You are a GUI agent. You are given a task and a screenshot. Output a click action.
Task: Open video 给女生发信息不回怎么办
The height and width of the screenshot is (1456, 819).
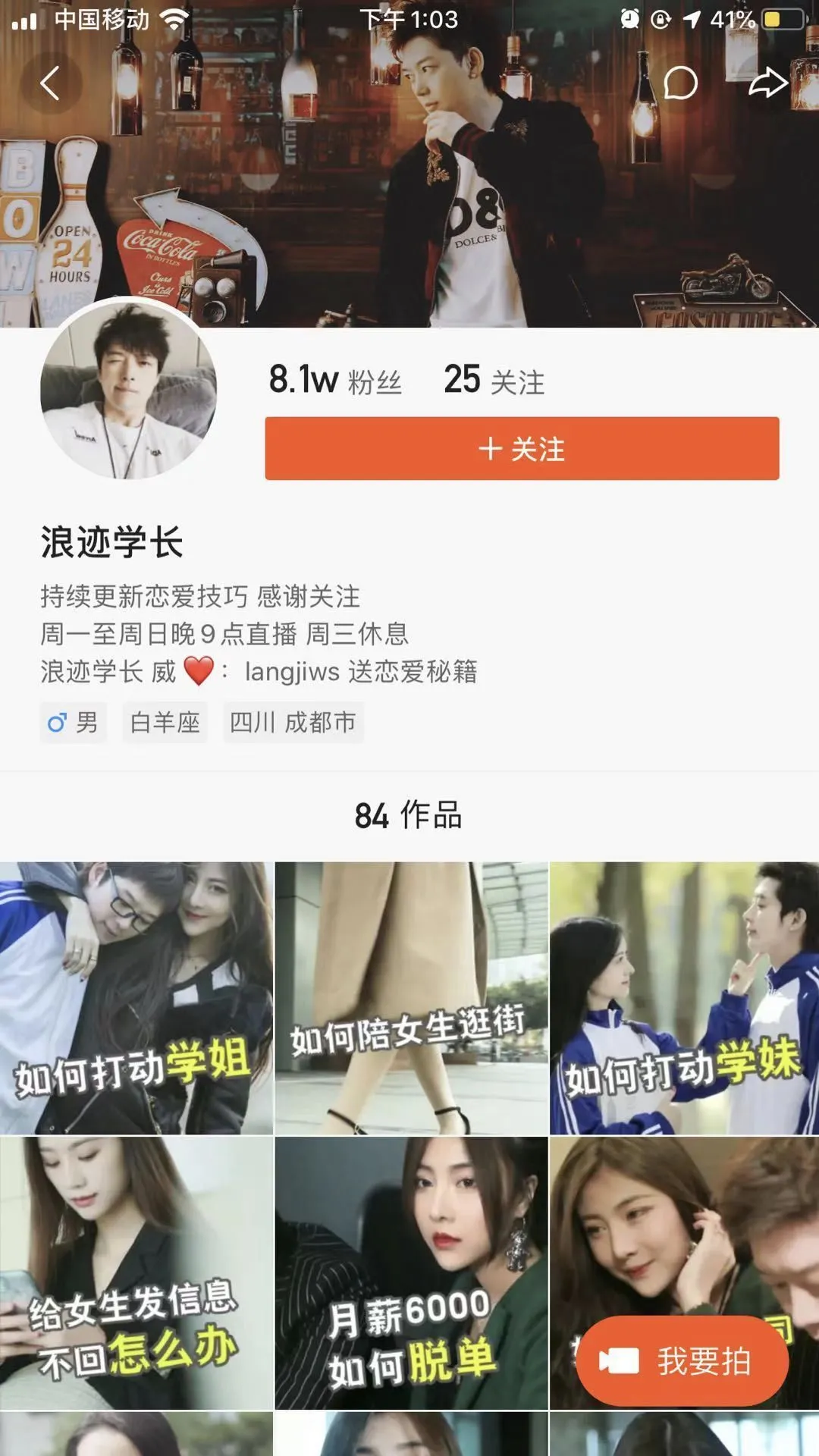136,1272
